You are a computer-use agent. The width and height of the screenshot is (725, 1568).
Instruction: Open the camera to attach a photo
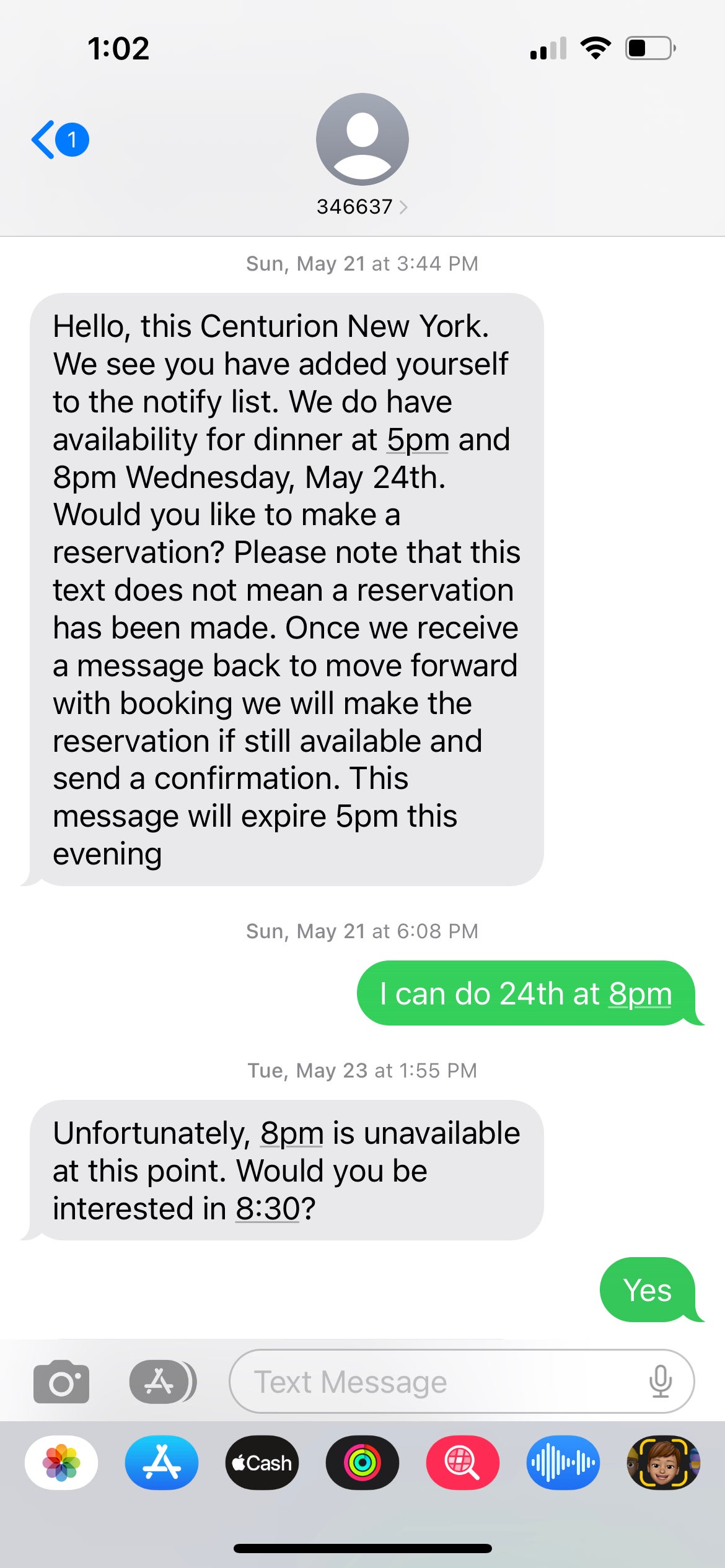pyautogui.click(x=61, y=1382)
